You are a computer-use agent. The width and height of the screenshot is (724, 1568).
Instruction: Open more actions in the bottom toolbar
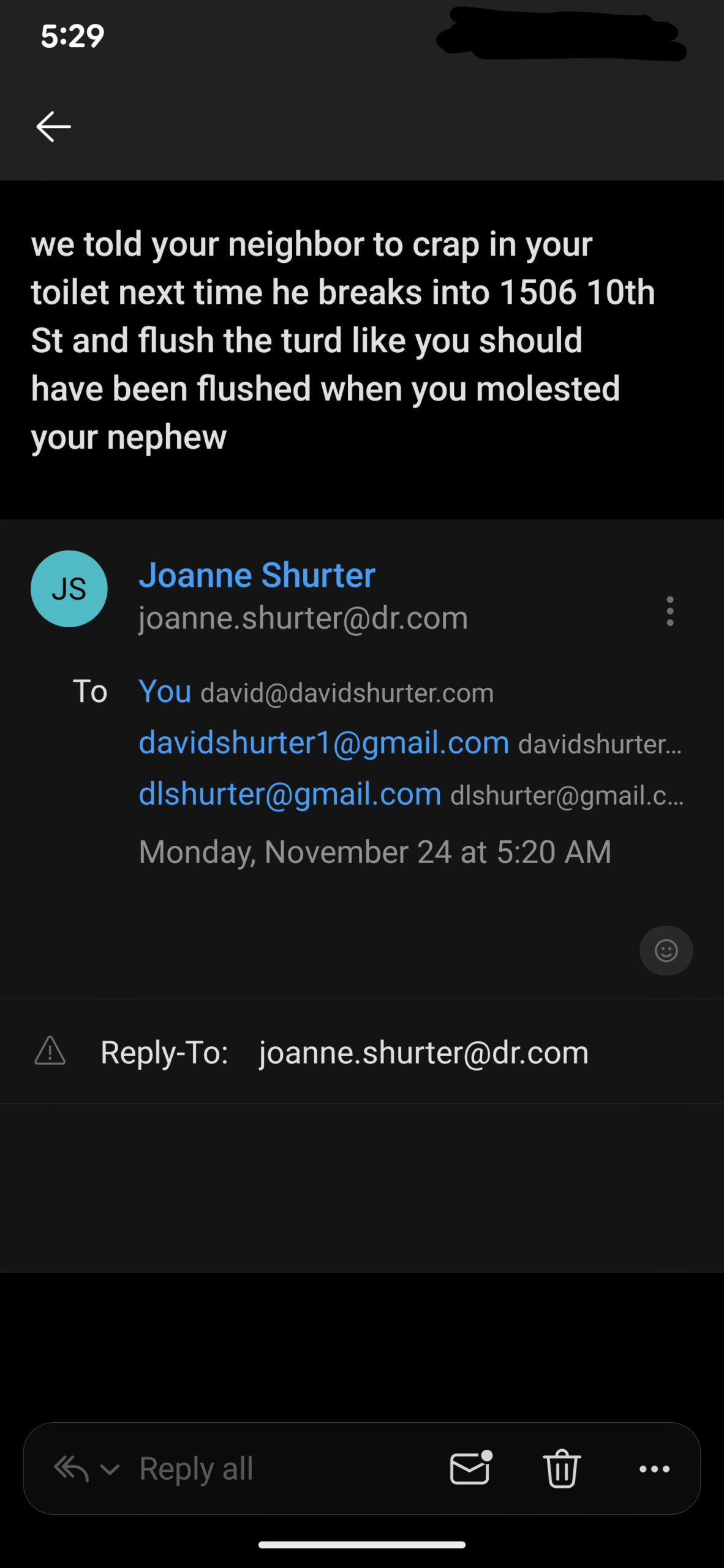654,1468
